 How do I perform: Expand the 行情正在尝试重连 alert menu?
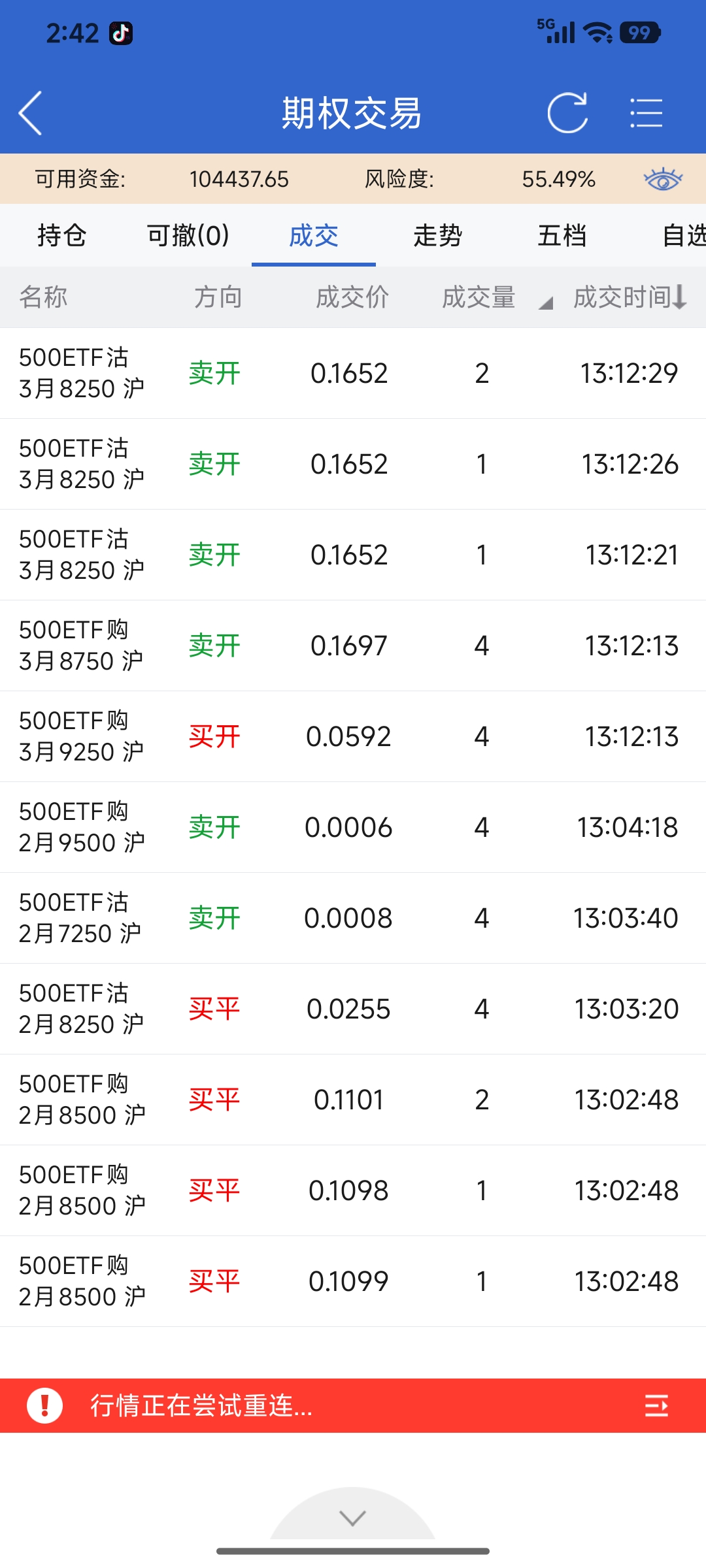coord(656,1405)
